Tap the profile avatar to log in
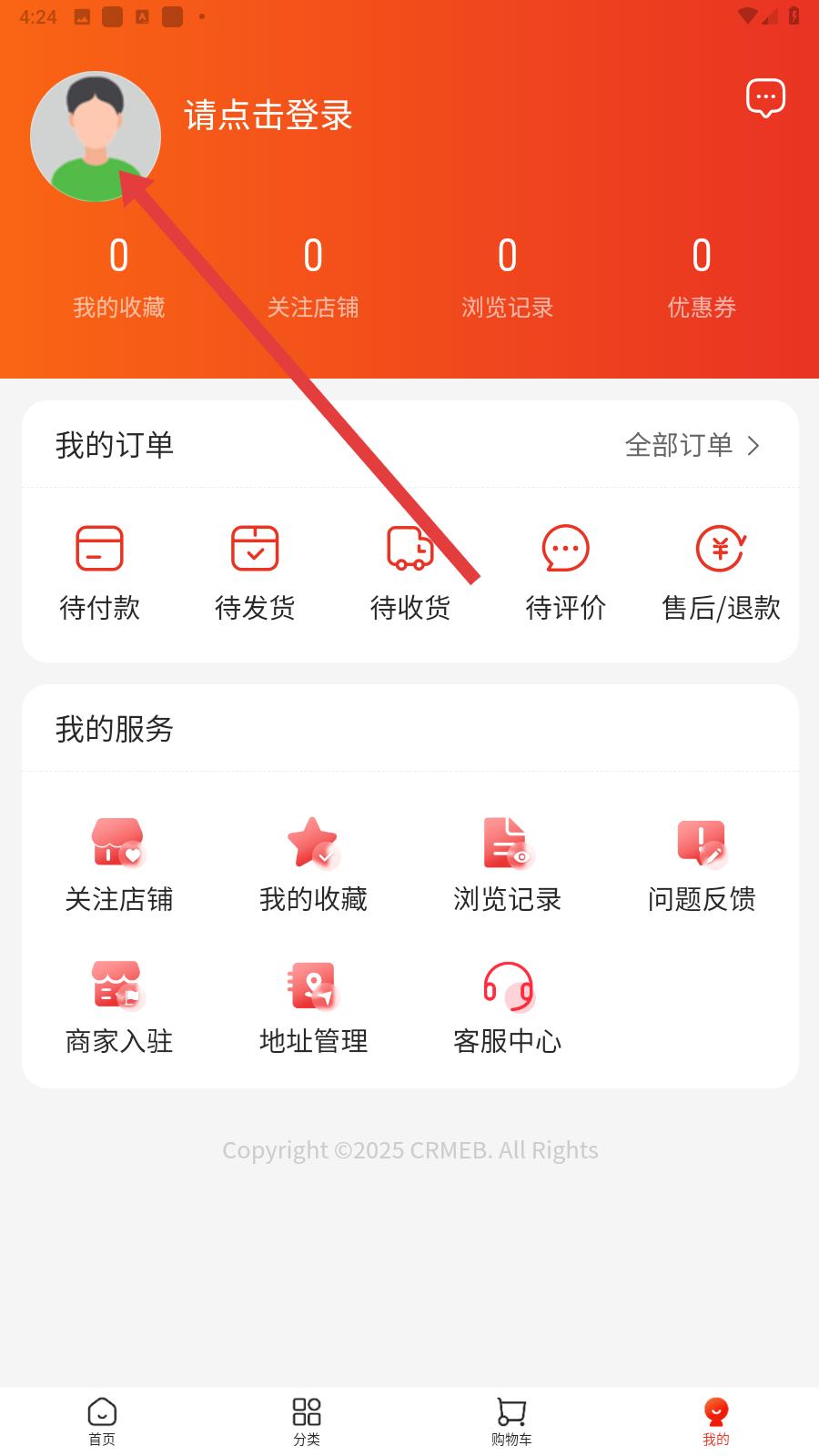This screenshot has height=1456, width=819. tap(96, 136)
